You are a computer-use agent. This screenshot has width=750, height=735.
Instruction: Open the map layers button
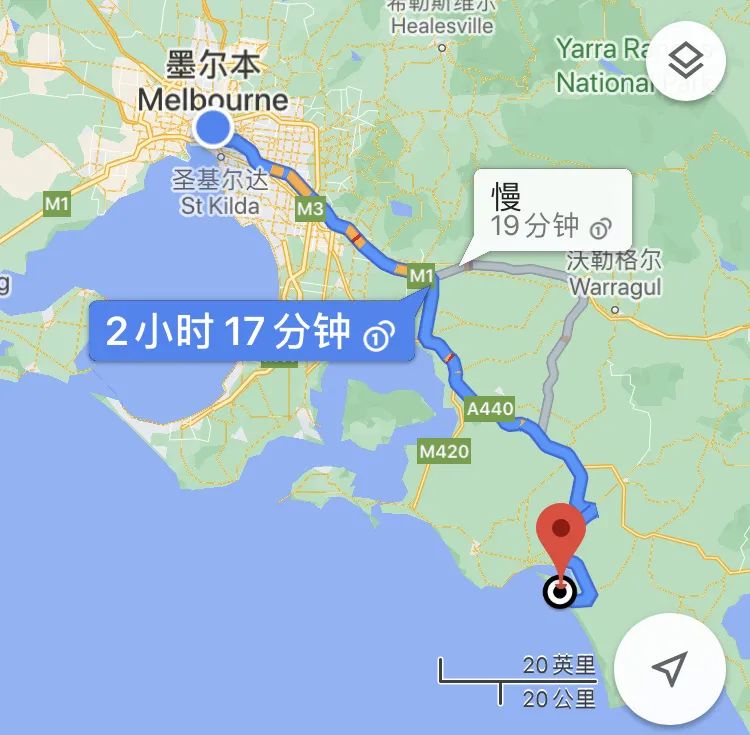686,62
